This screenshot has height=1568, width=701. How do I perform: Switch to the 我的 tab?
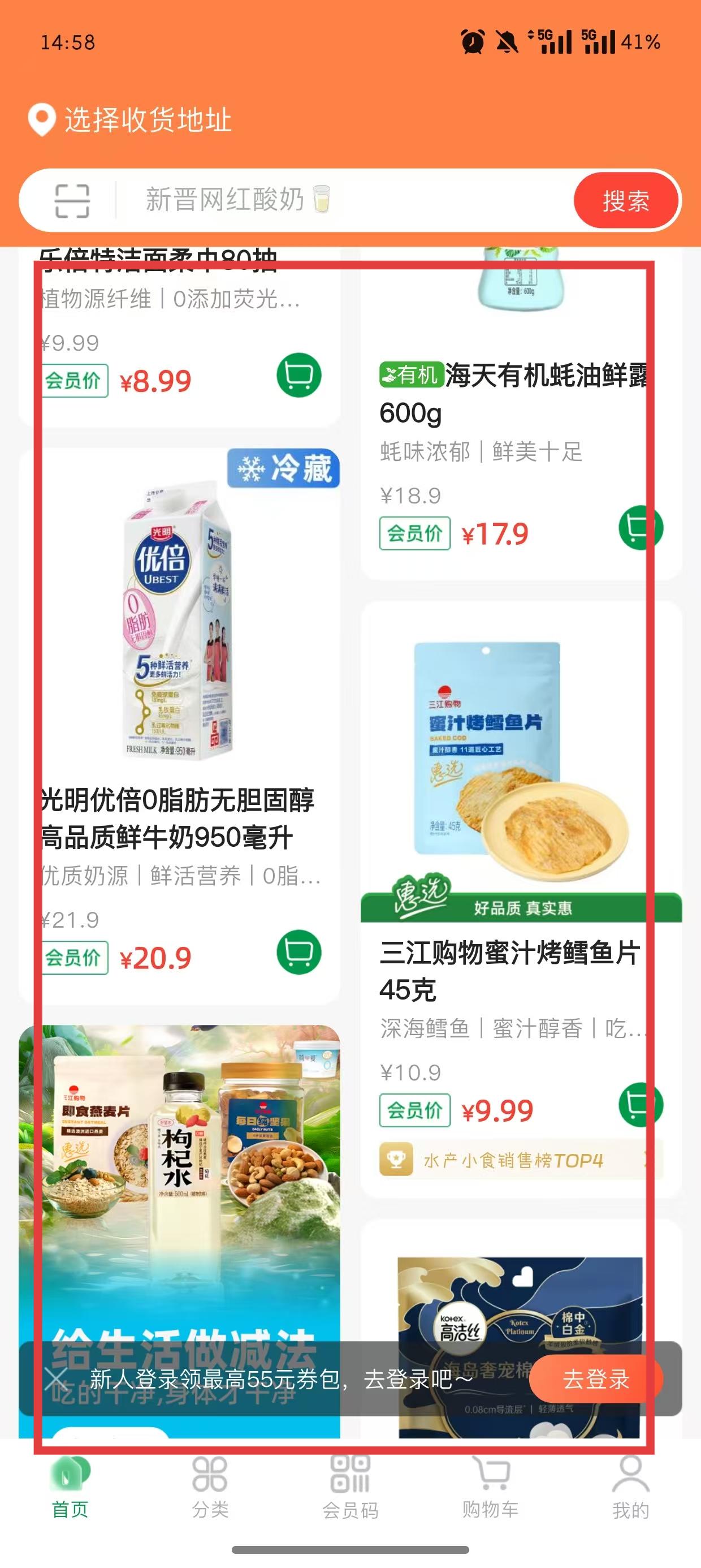(630, 1487)
